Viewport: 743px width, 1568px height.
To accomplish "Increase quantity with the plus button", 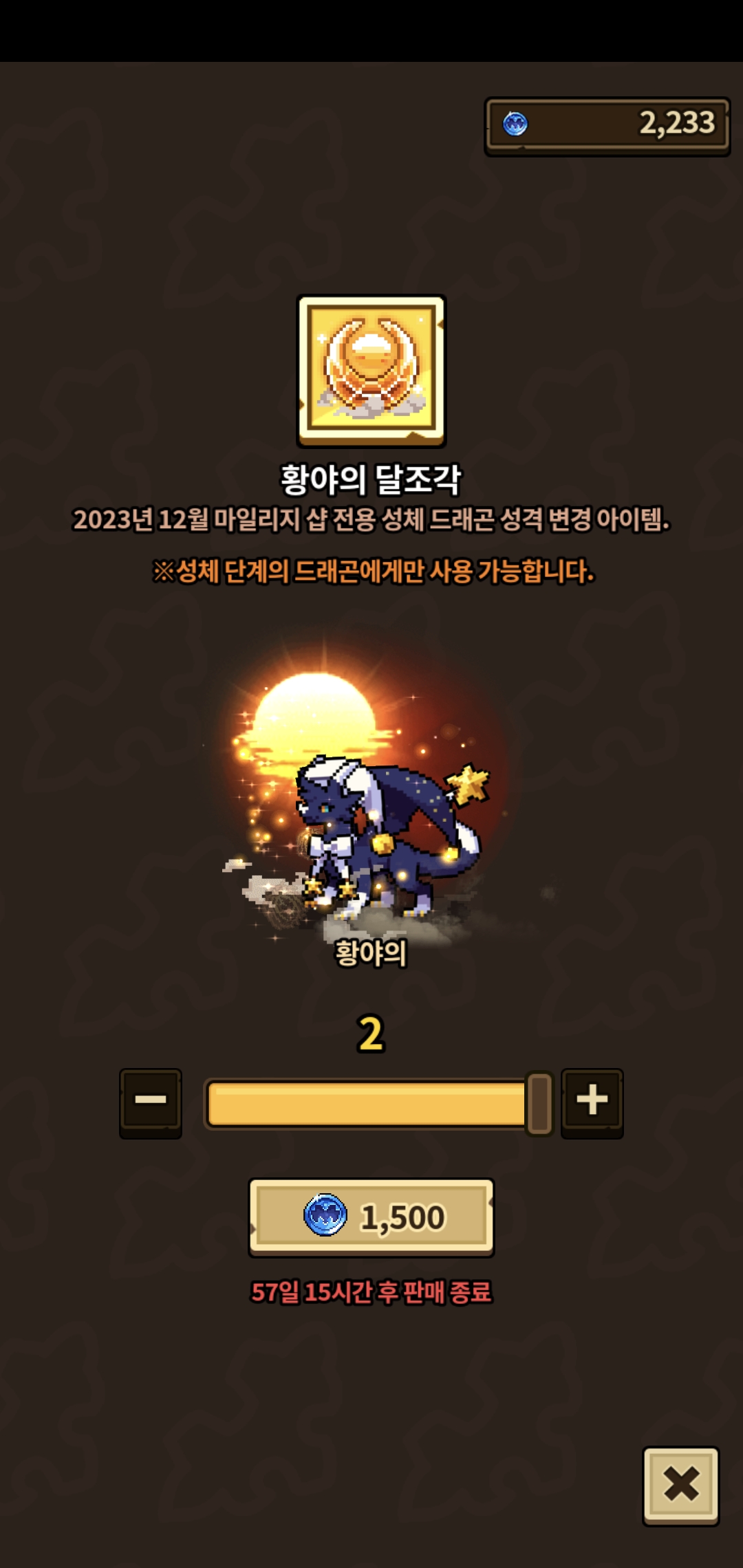I will (x=592, y=1102).
